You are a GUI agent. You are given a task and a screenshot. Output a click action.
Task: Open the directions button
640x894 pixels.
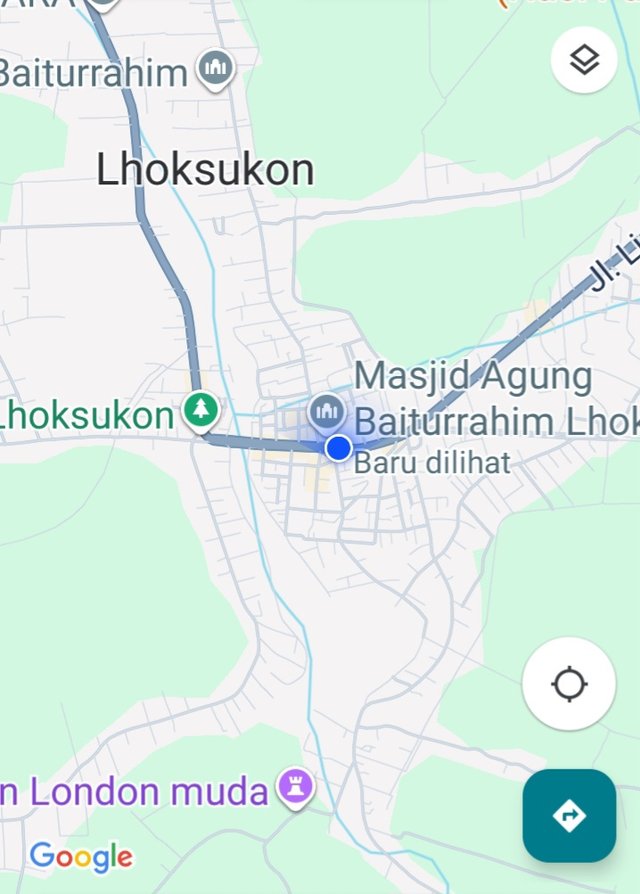coord(569,815)
